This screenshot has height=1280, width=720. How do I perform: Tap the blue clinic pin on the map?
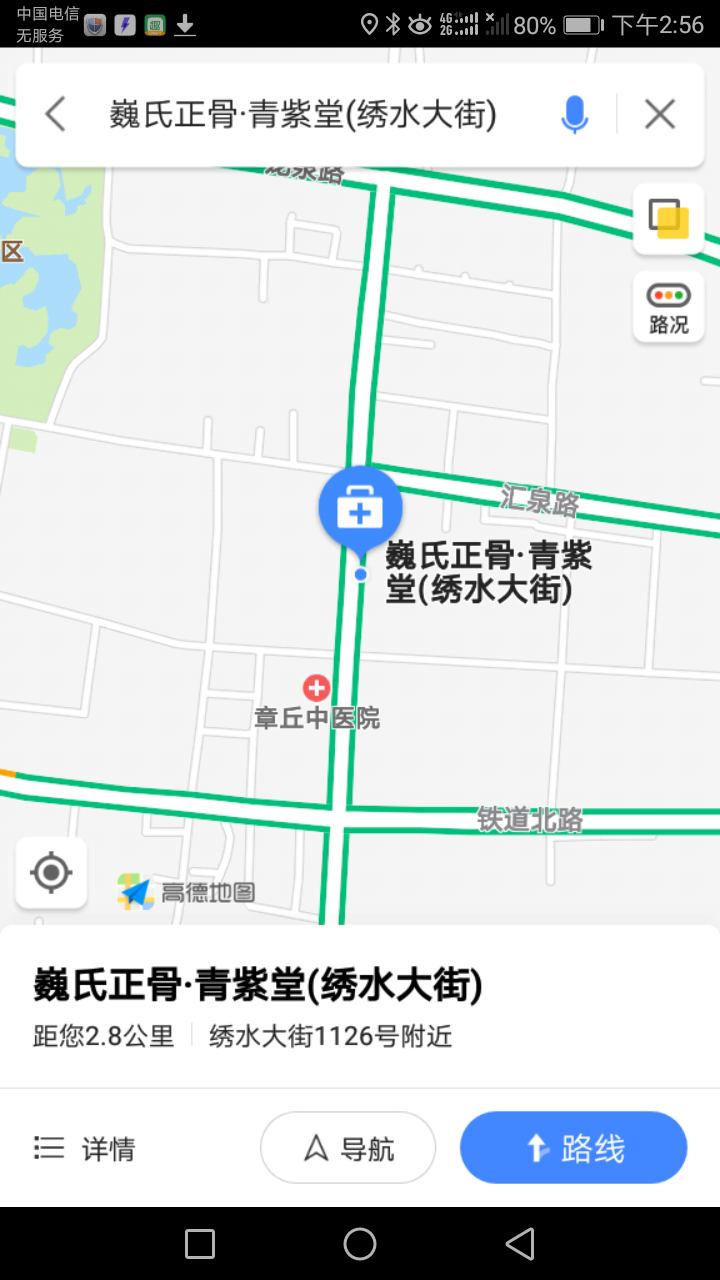coord(360,508)
